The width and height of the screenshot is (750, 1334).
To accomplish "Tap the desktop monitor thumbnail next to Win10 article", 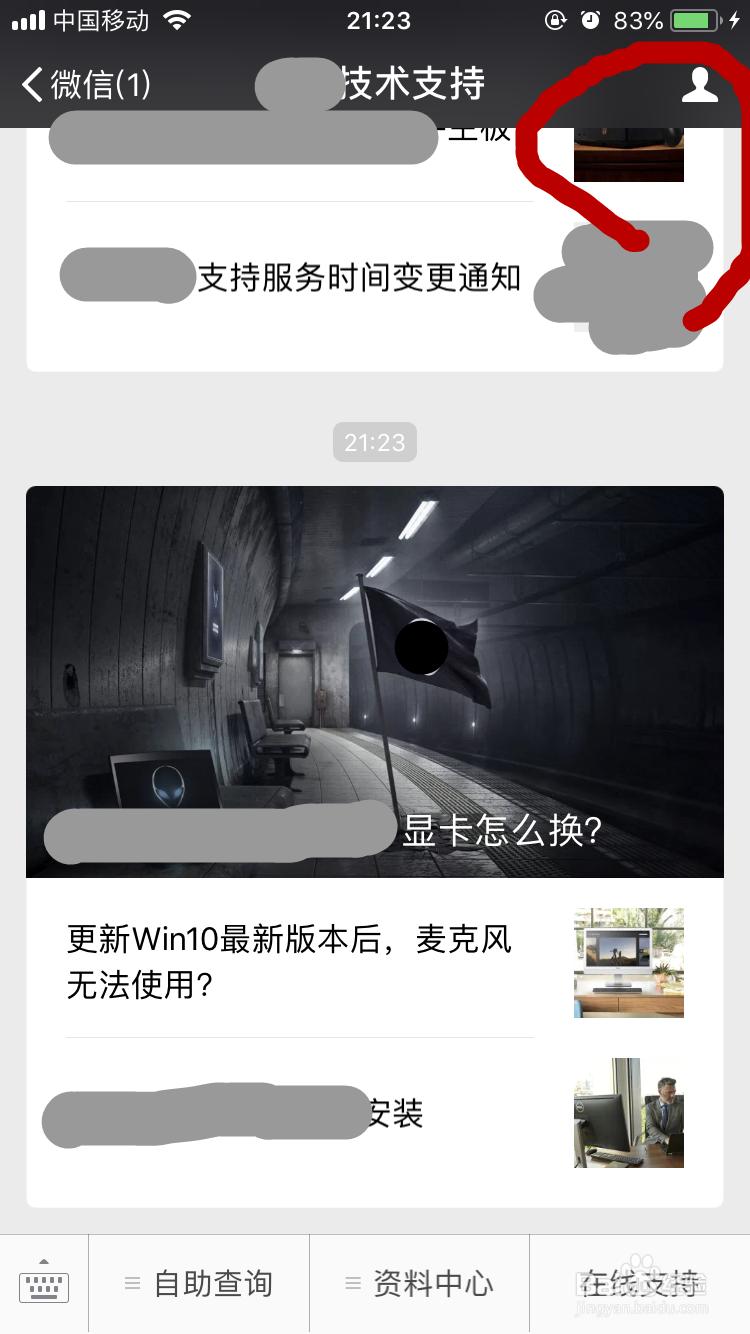I will click(628, 962).
